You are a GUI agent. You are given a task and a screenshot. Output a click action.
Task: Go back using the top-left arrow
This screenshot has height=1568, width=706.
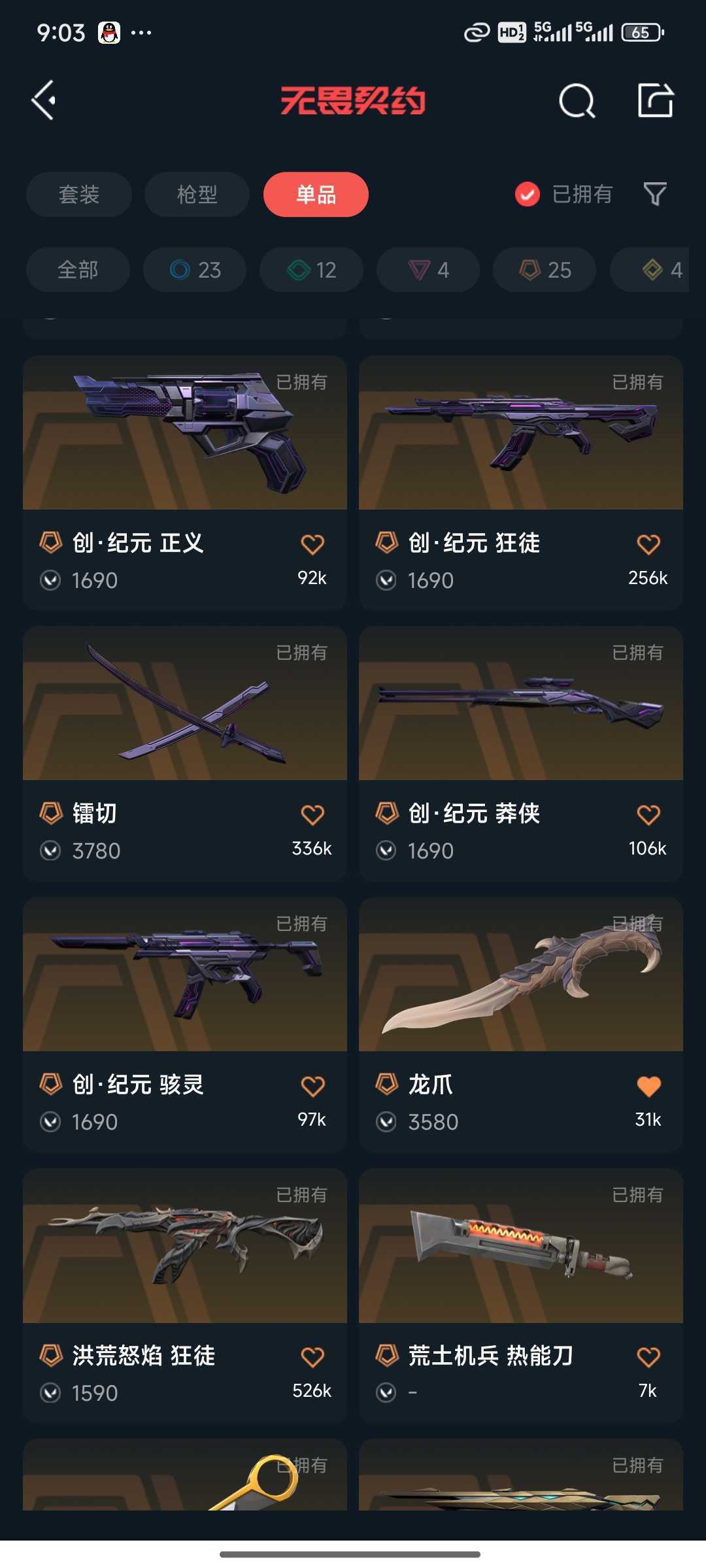coord(43,101)
